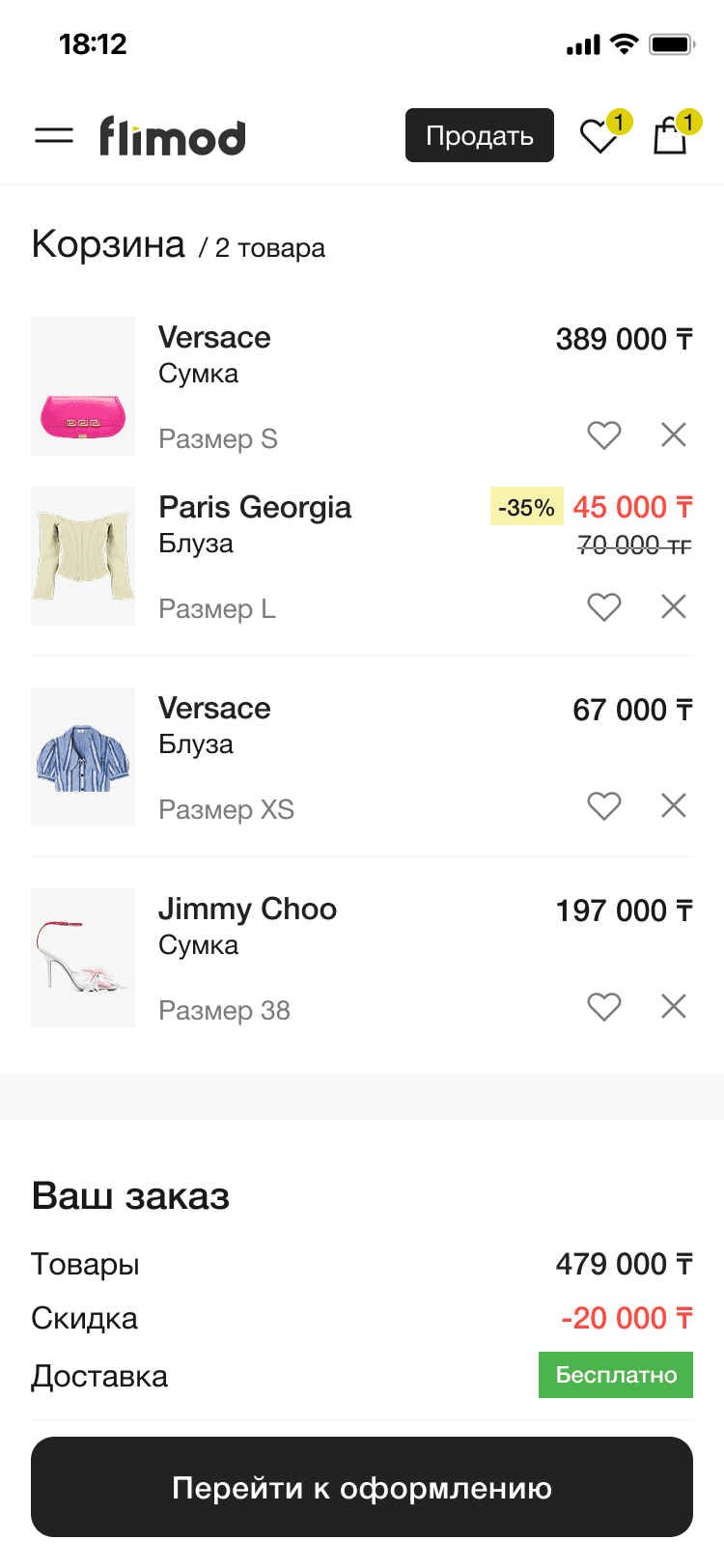Remove Jimmy Choo item from cart
This screenshot has width=724, height=1568.
coord(674,1007)
